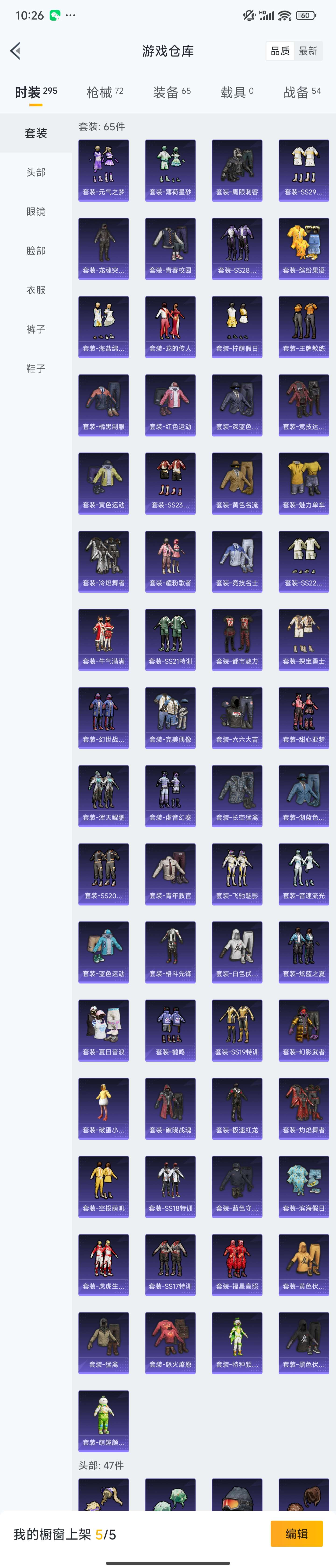336x1568 pixels.
Task: Tap the 编辑 button
Action: 297,1533
